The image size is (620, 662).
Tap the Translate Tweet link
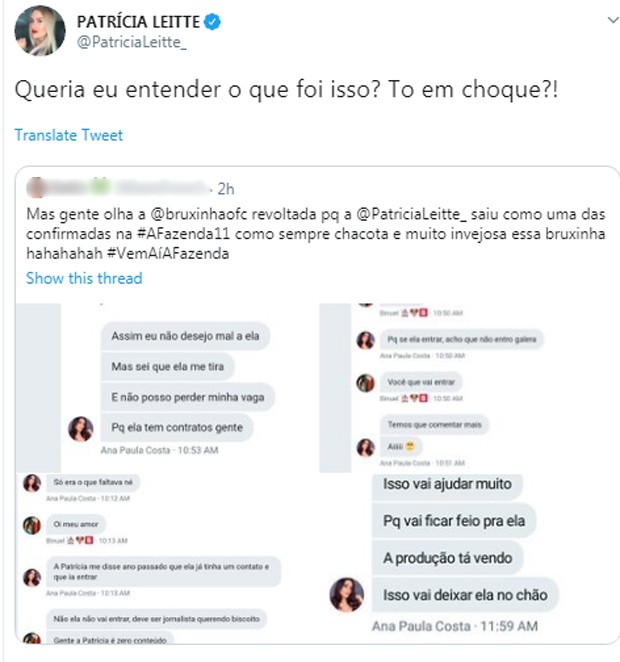(69, 135)
